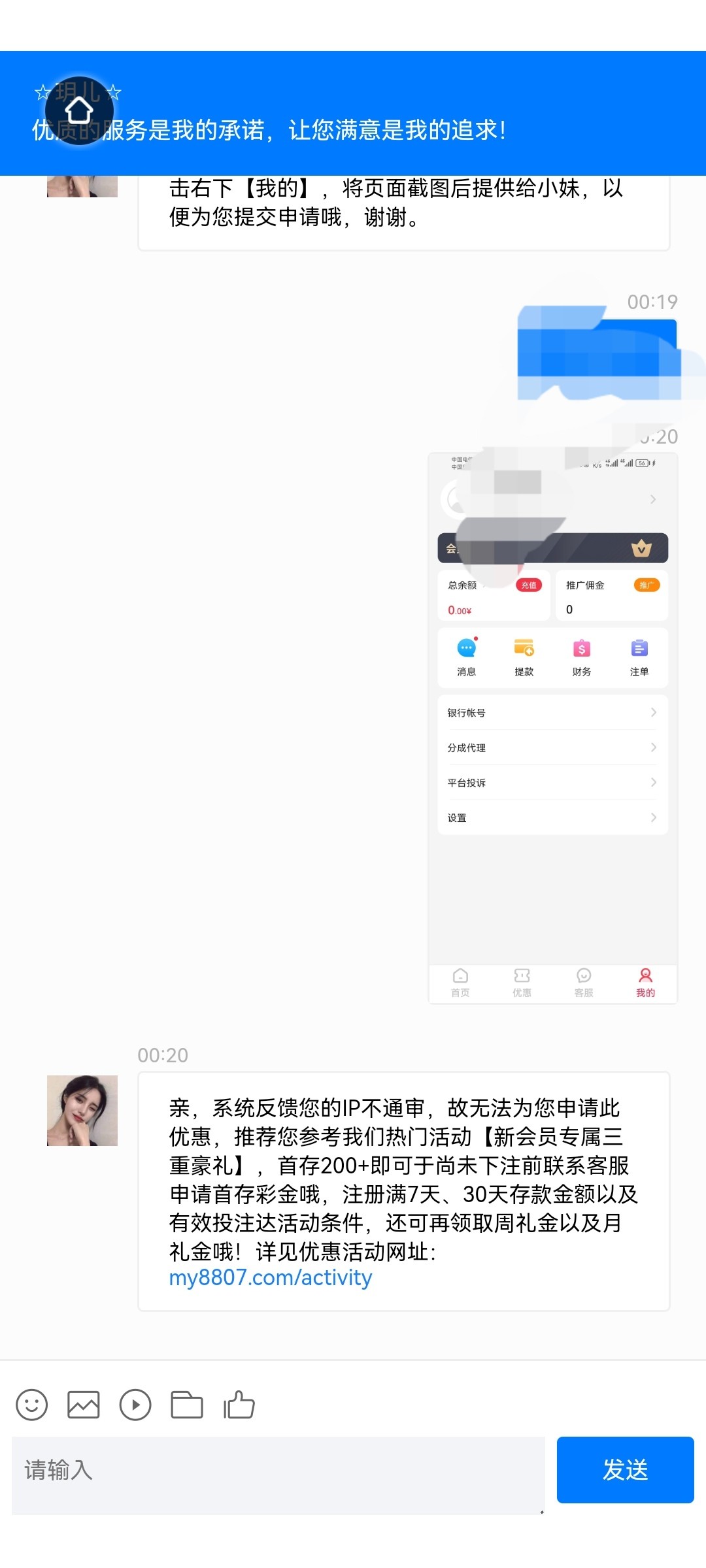Attach a file via the folder icon
This screenshot has width=706, height=1568.
[187, 1404]
